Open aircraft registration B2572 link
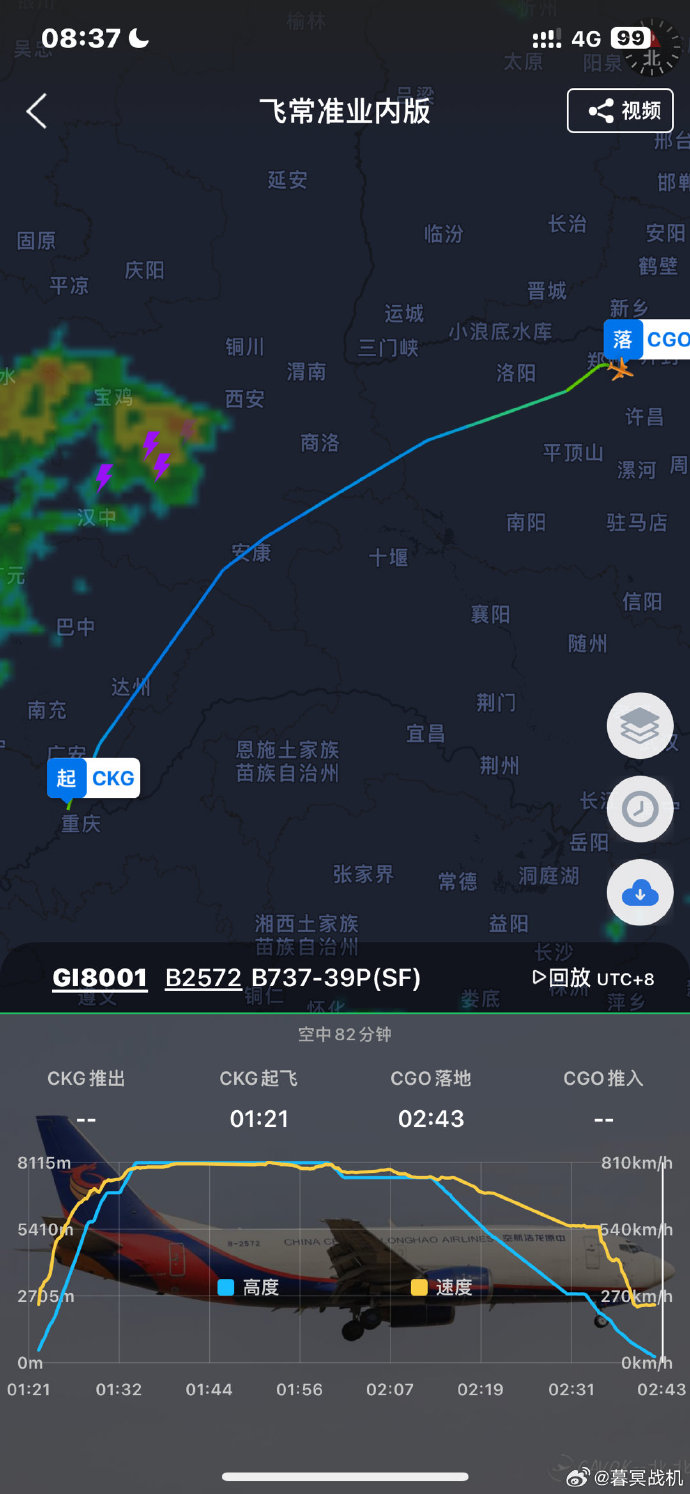This screenshot has height=1494, width=690. coord(203,977)
